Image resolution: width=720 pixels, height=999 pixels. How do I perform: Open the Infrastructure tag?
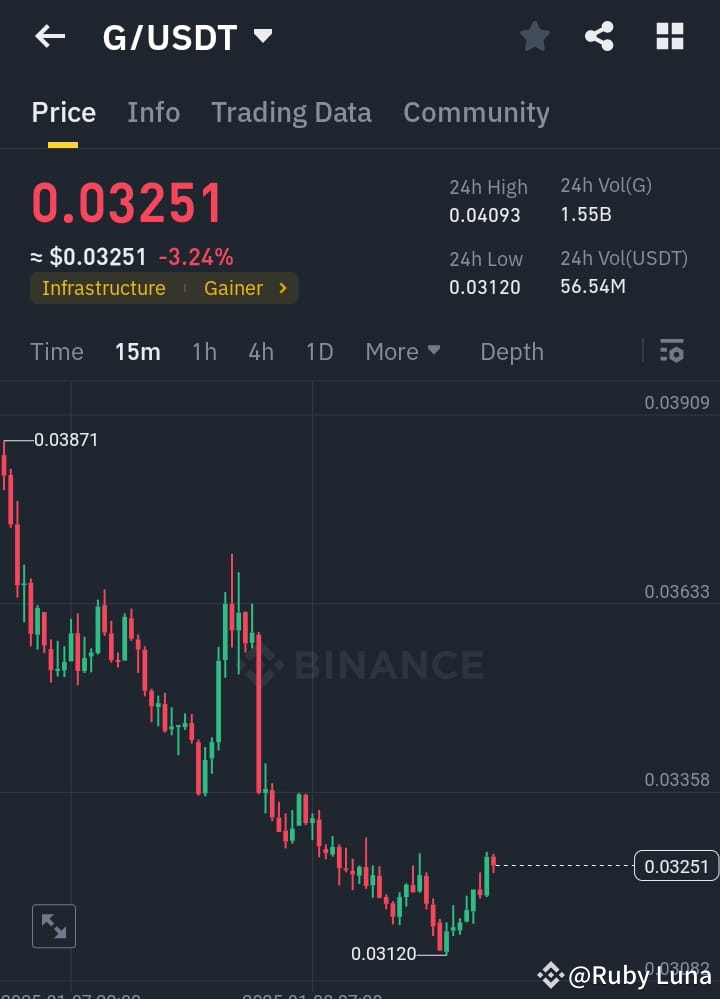point(103,288)
